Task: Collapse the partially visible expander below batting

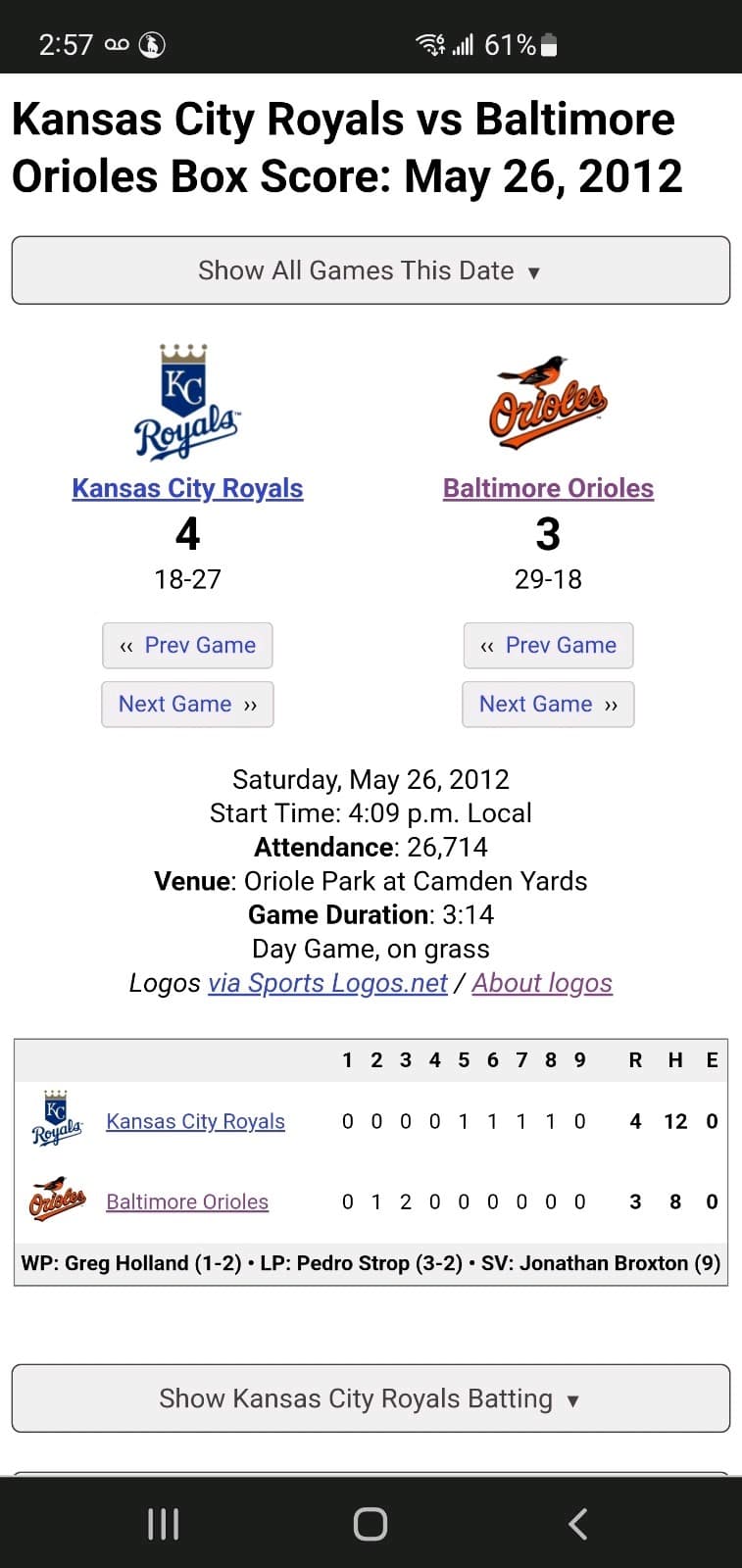Action: coord(371,1475)
